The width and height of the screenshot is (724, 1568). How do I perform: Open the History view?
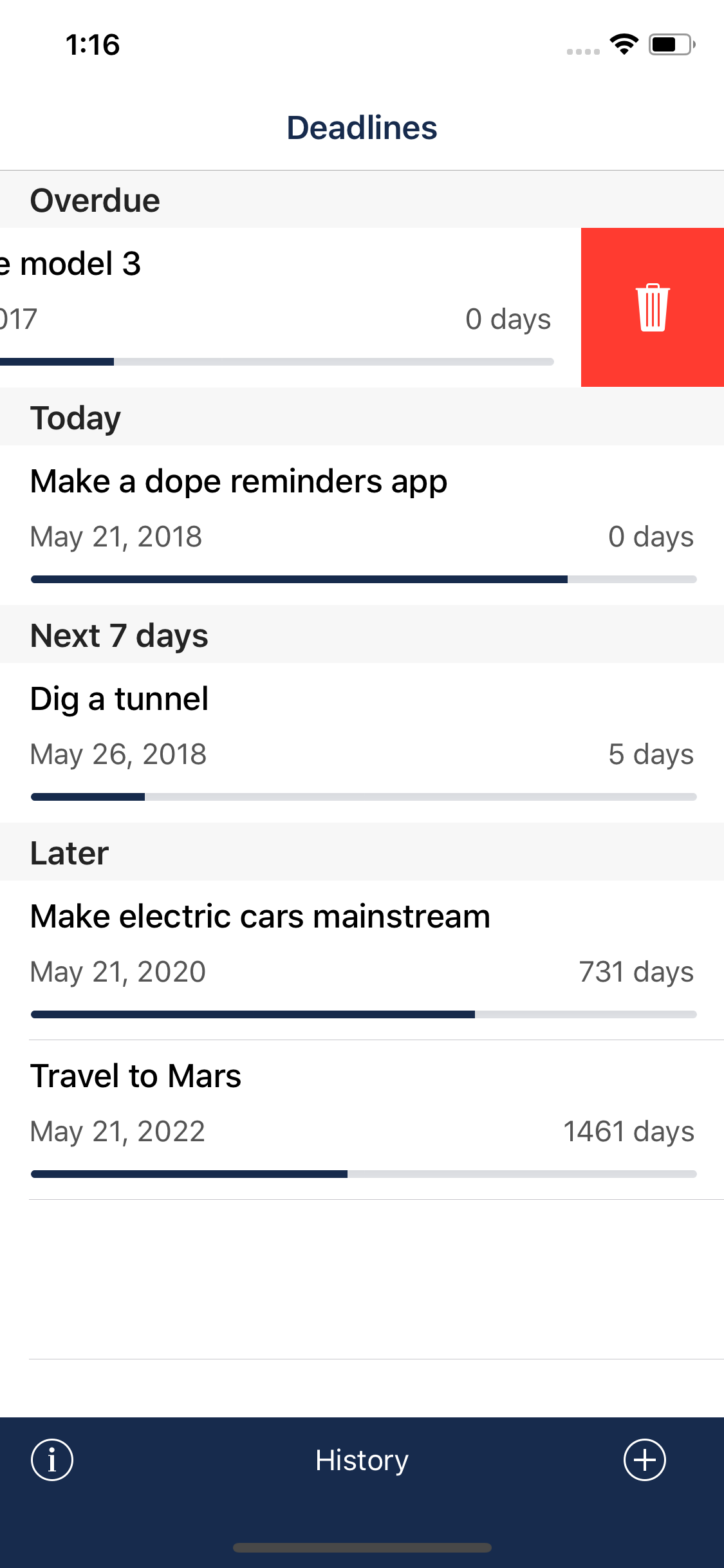click(x=362, y=1460)
